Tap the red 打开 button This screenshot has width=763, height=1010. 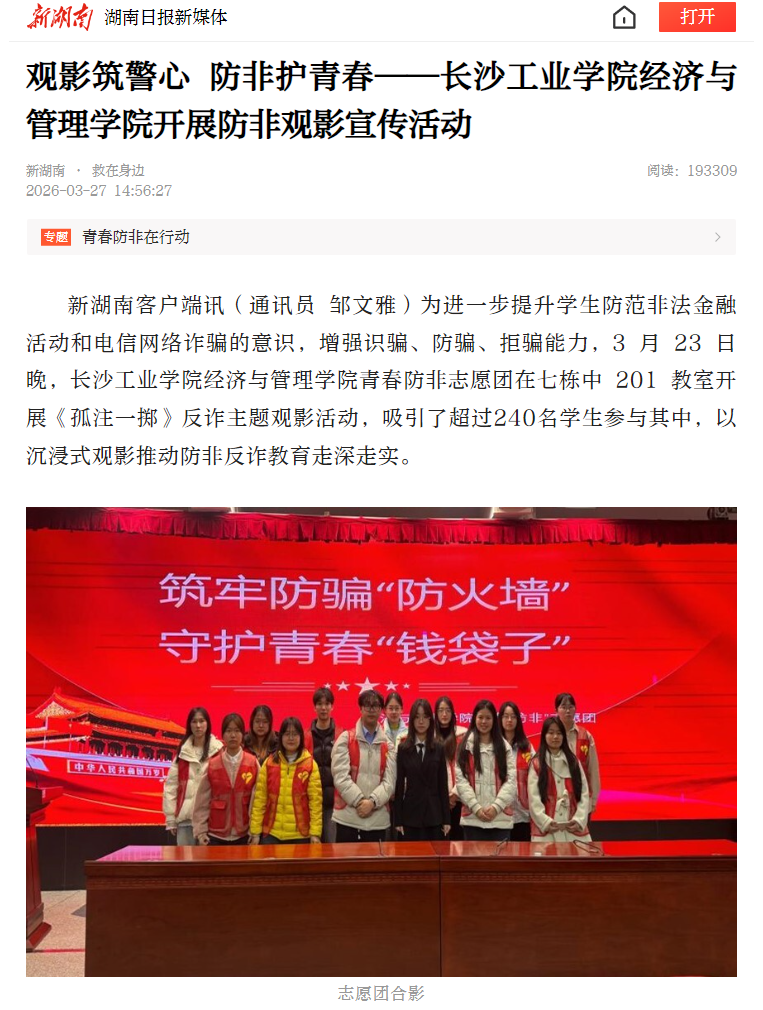(x=697, y=17)
